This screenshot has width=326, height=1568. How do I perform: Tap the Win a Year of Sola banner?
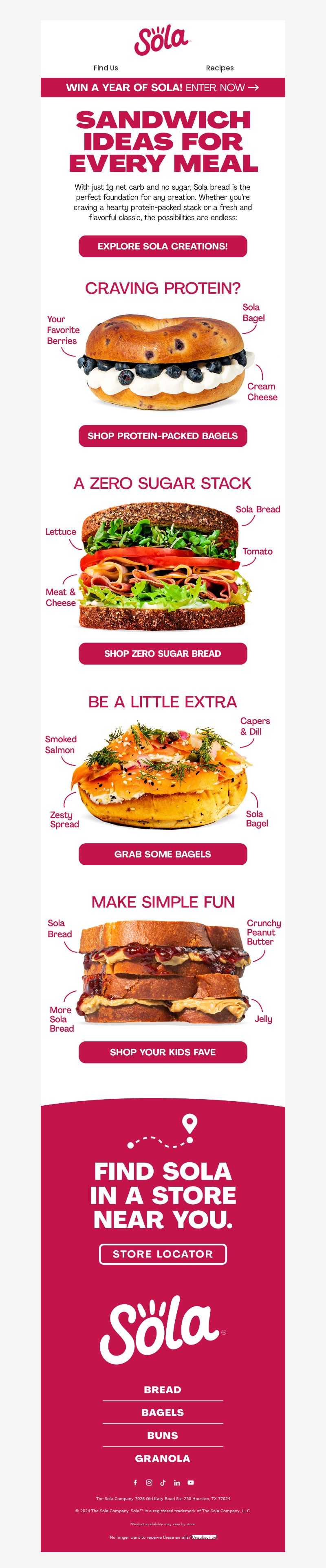tap(163, 87)
